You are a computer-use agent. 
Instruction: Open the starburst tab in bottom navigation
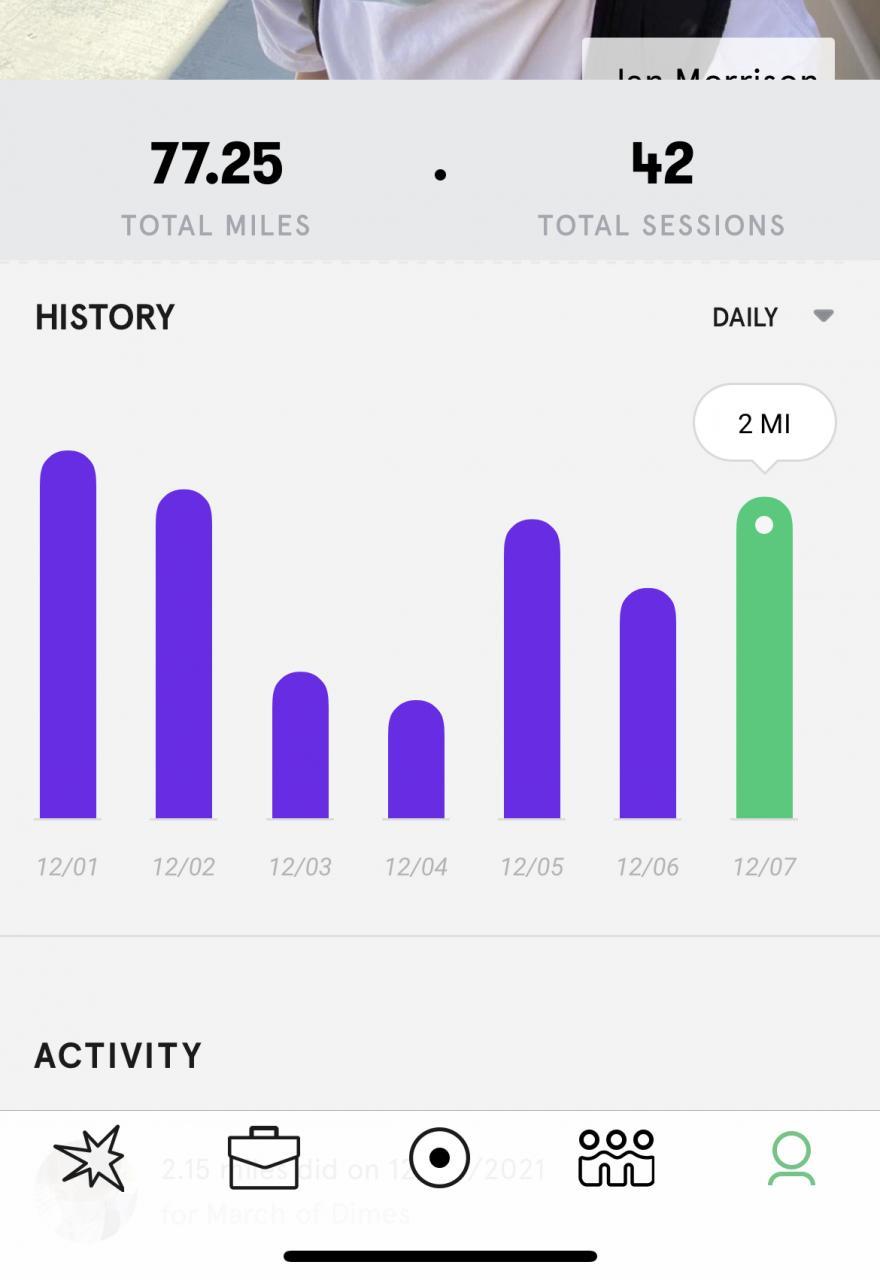pos(90,1158)
